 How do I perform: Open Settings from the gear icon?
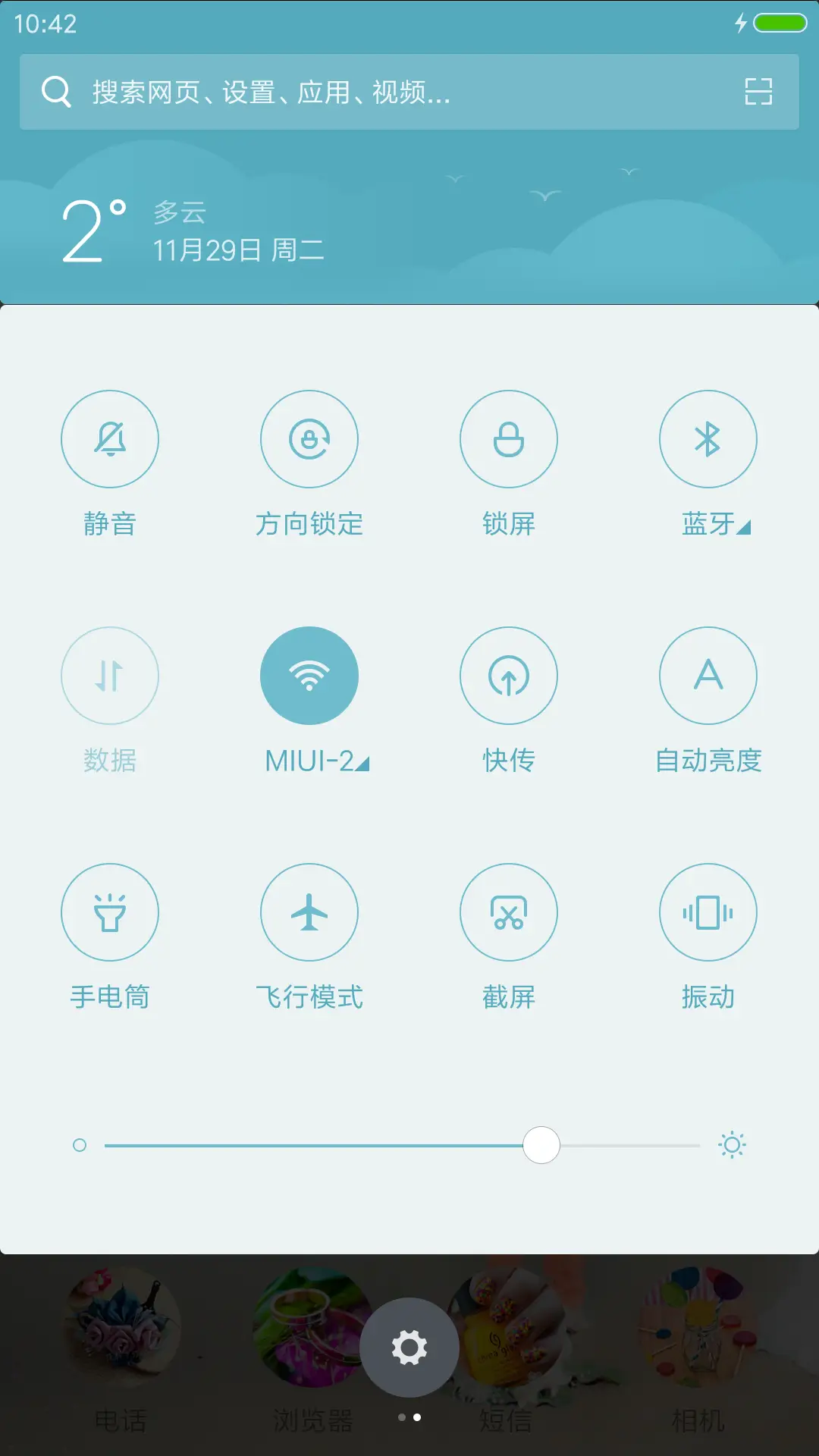coord(409,1346)
